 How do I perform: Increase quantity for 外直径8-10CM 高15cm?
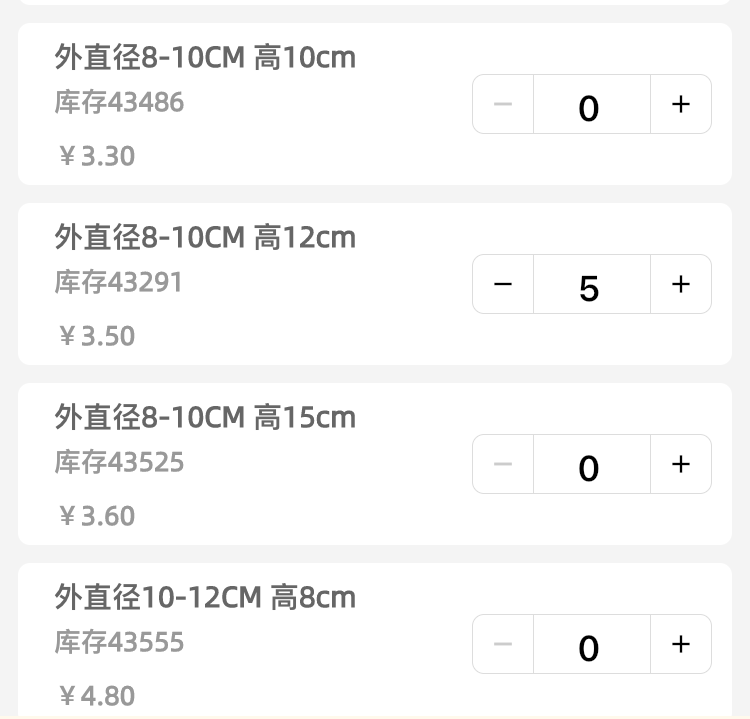coord(681,464)
